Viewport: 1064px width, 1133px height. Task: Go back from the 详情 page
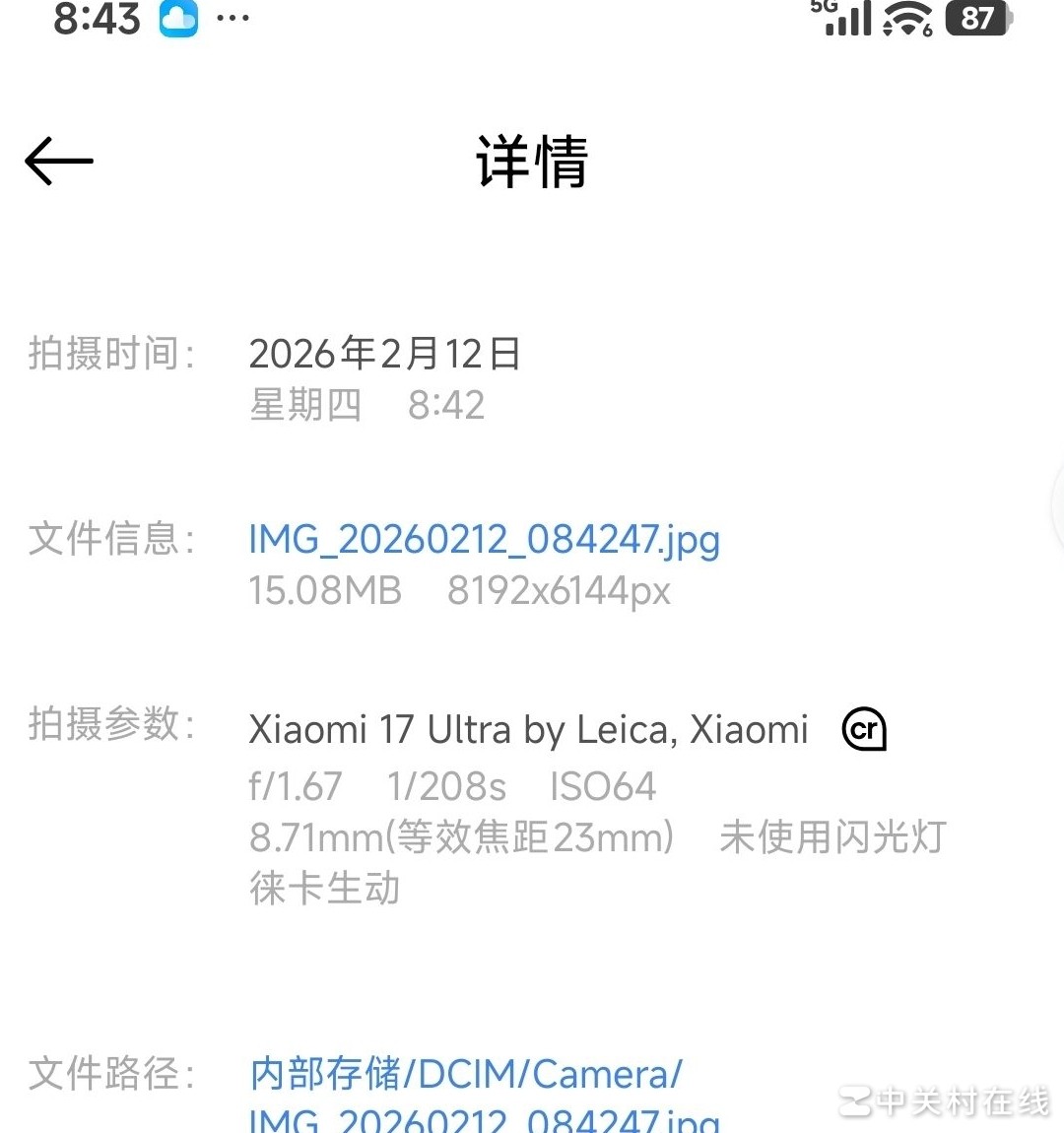(x=59, y=162)
